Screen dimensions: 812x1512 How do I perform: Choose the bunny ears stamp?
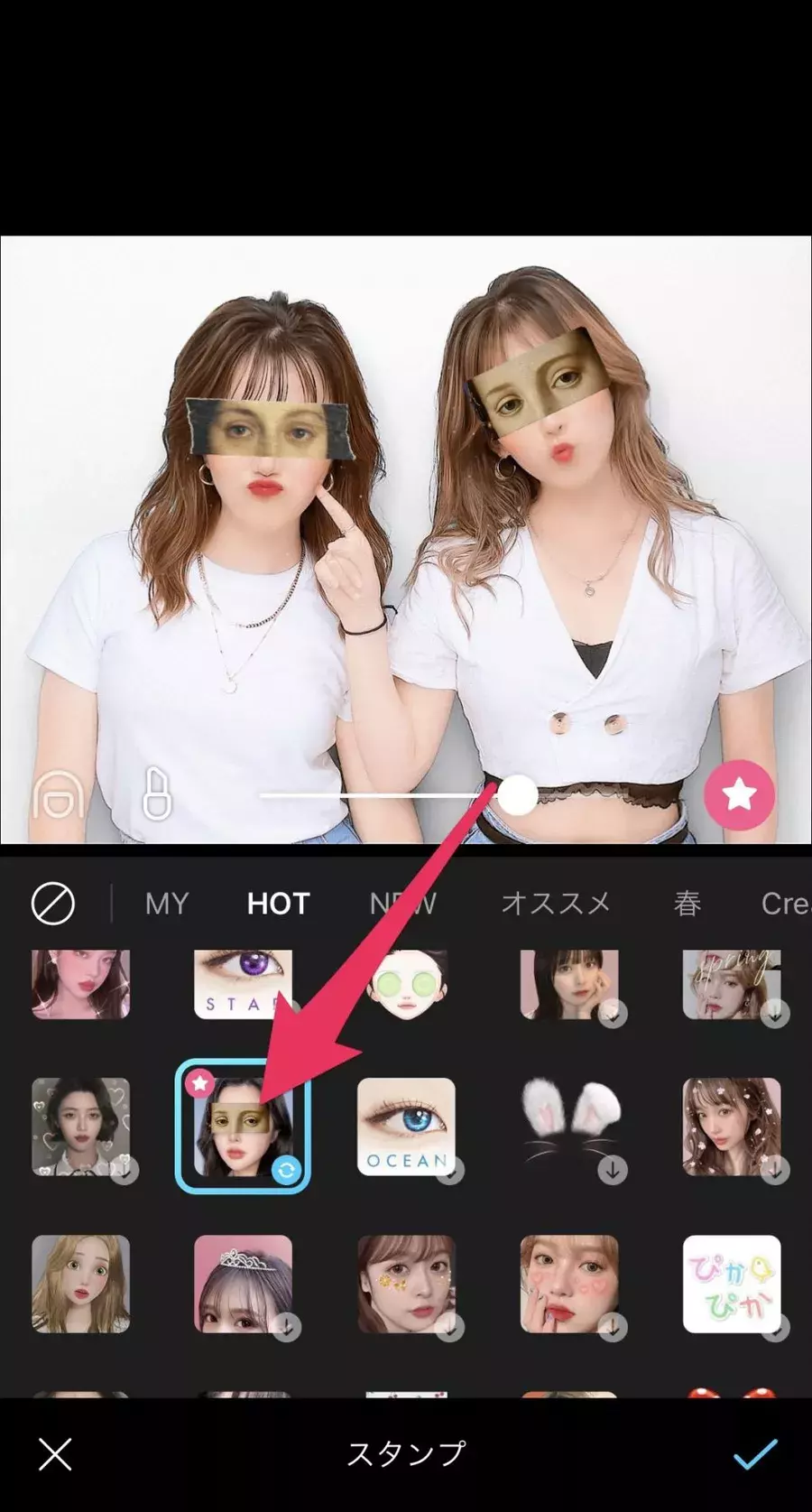coord(568,1127)
